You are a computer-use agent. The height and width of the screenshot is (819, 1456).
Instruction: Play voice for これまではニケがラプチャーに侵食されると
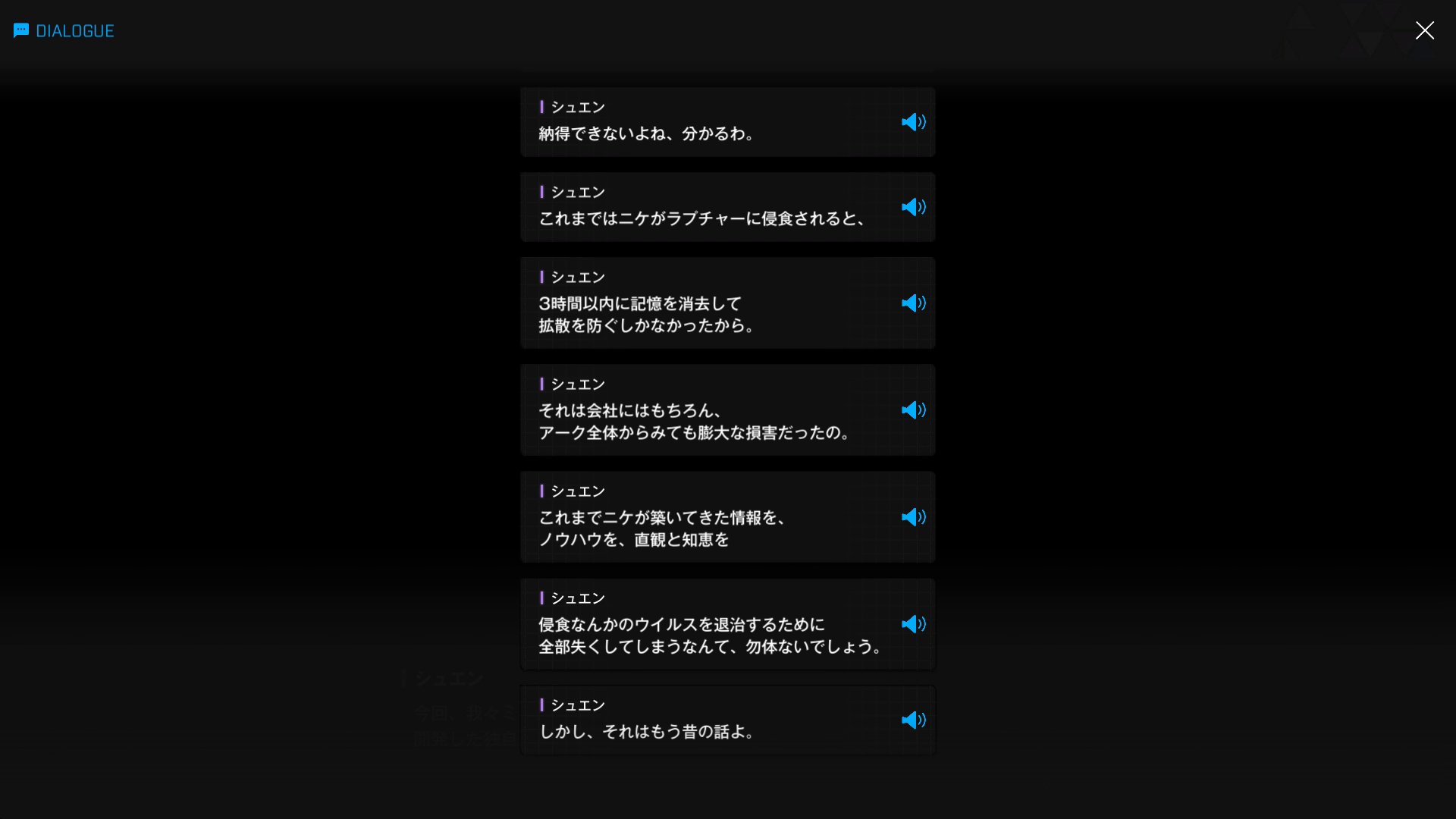(913, 207)
